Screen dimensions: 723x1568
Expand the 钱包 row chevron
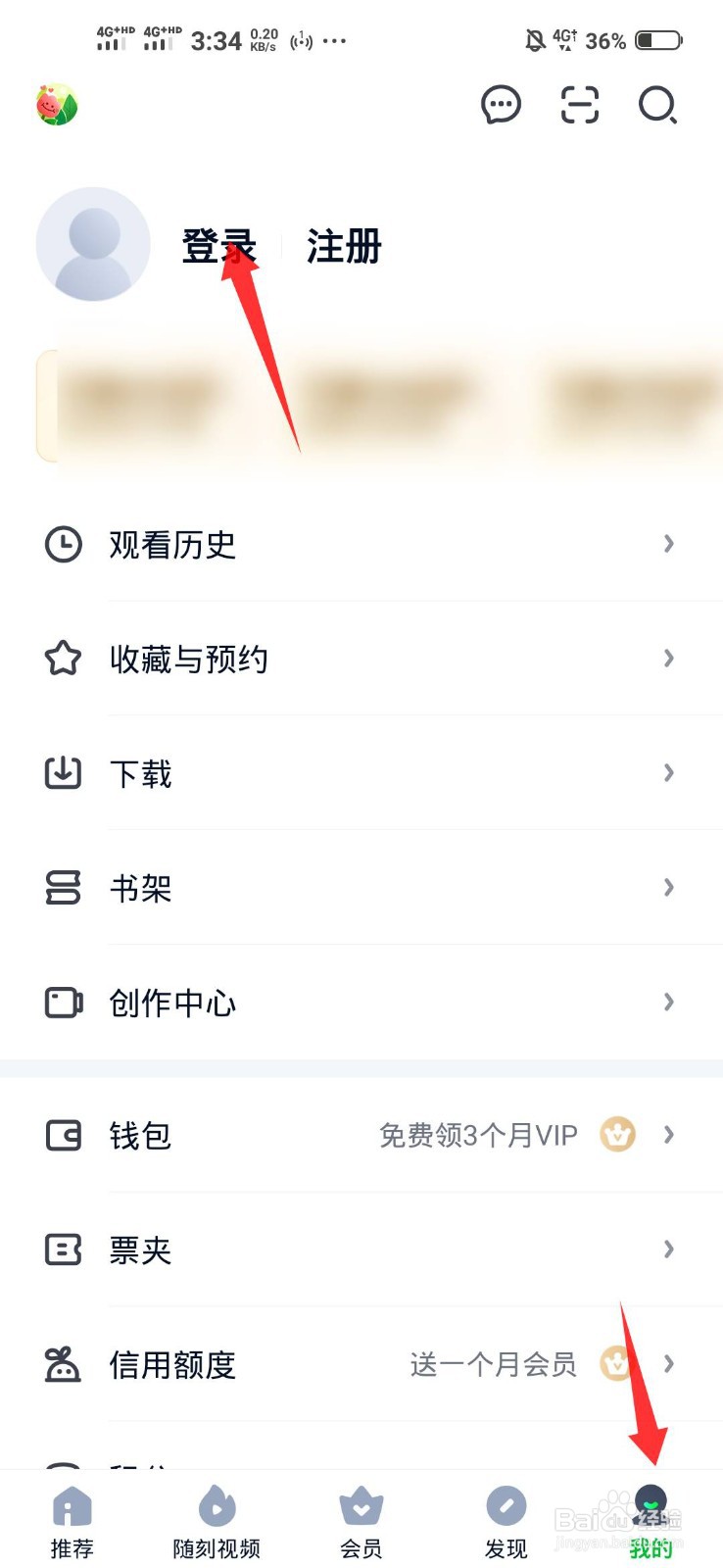[x=668, y=1134]
